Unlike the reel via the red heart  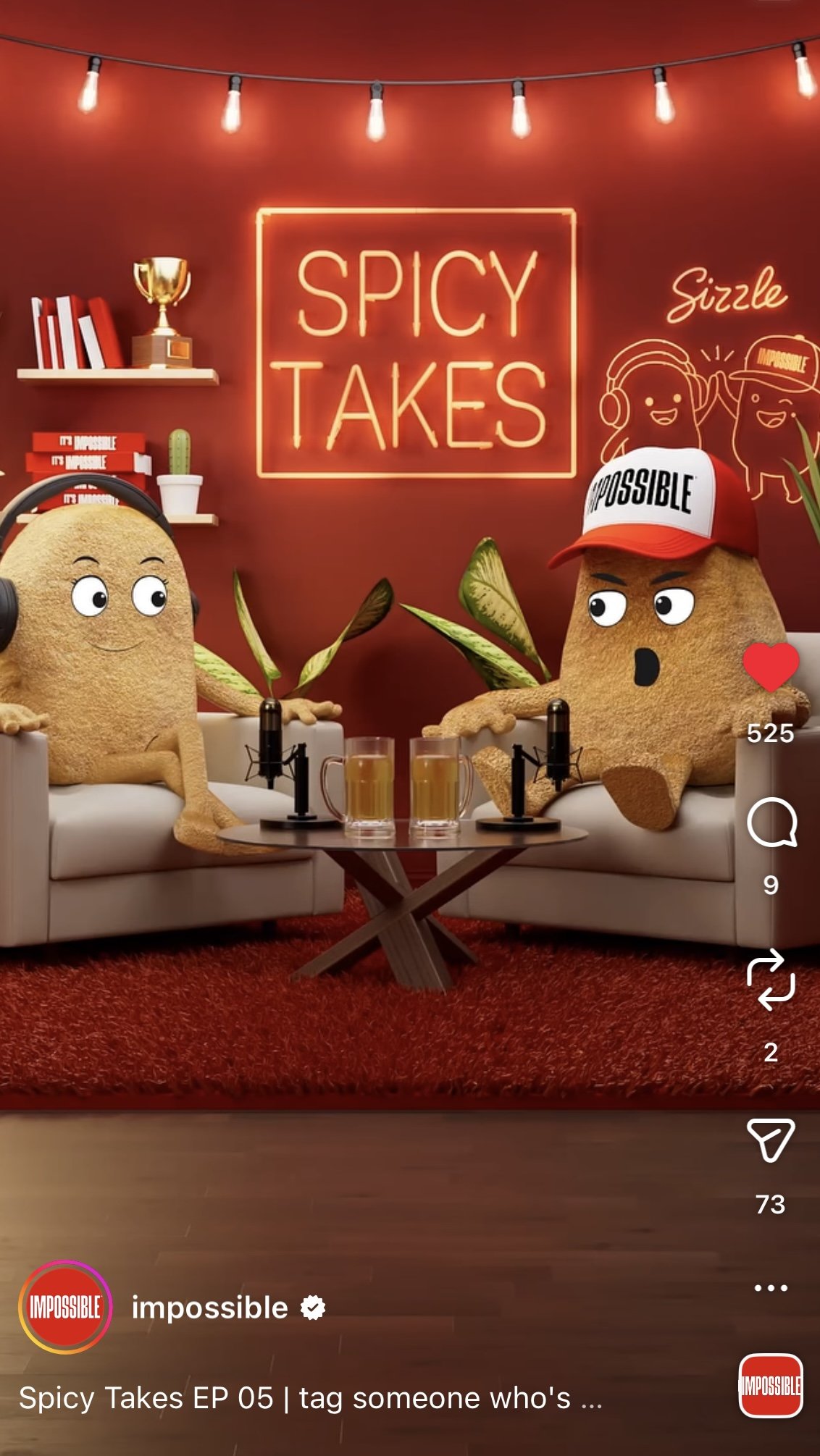(771, 665)
